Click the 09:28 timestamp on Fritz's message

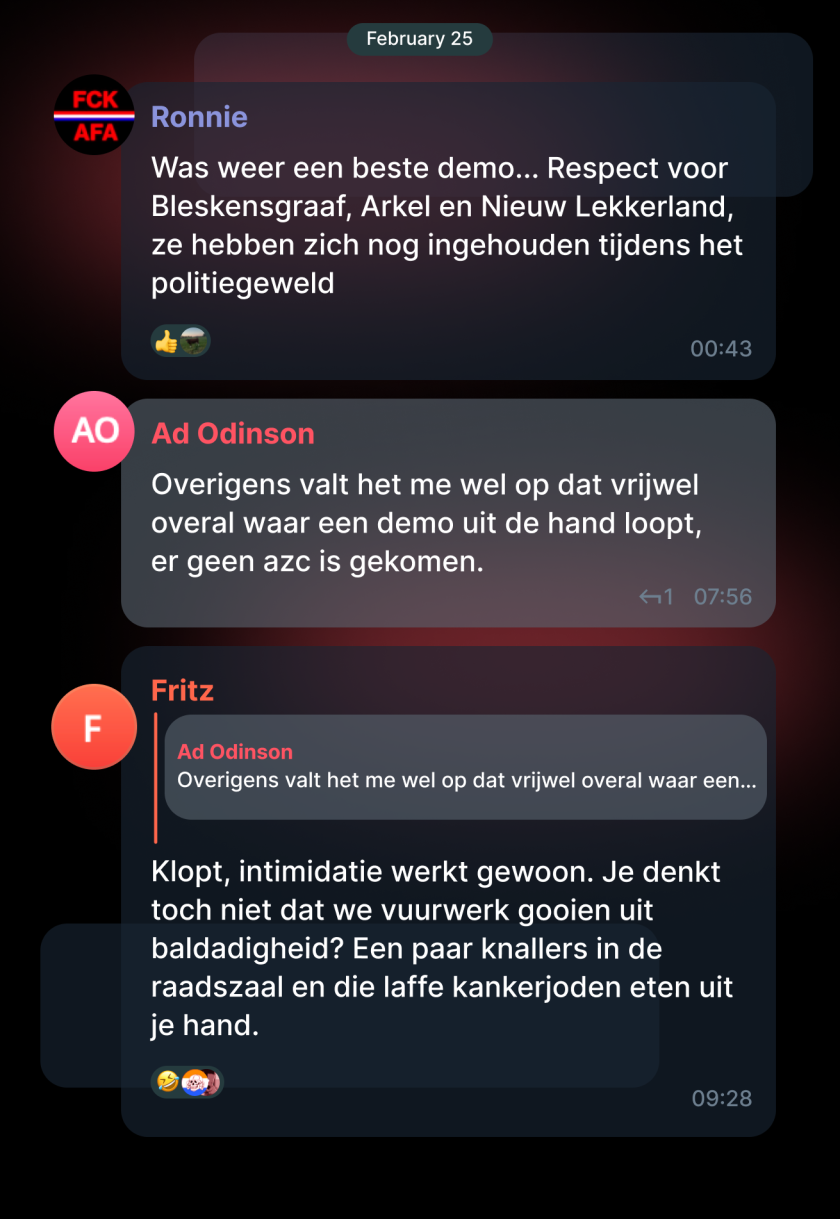coord(723,1098)
